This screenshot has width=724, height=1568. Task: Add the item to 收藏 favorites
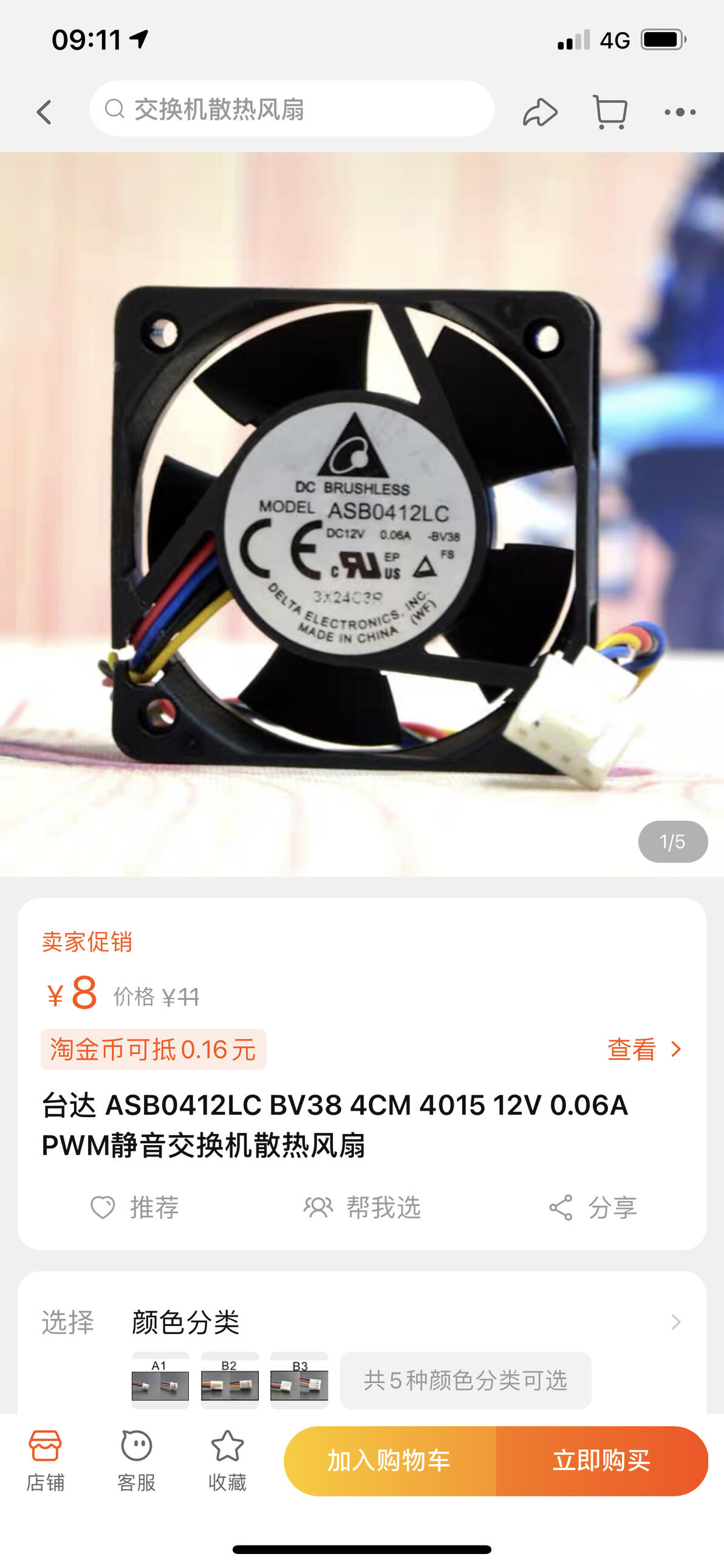[x=227, y=1461]
